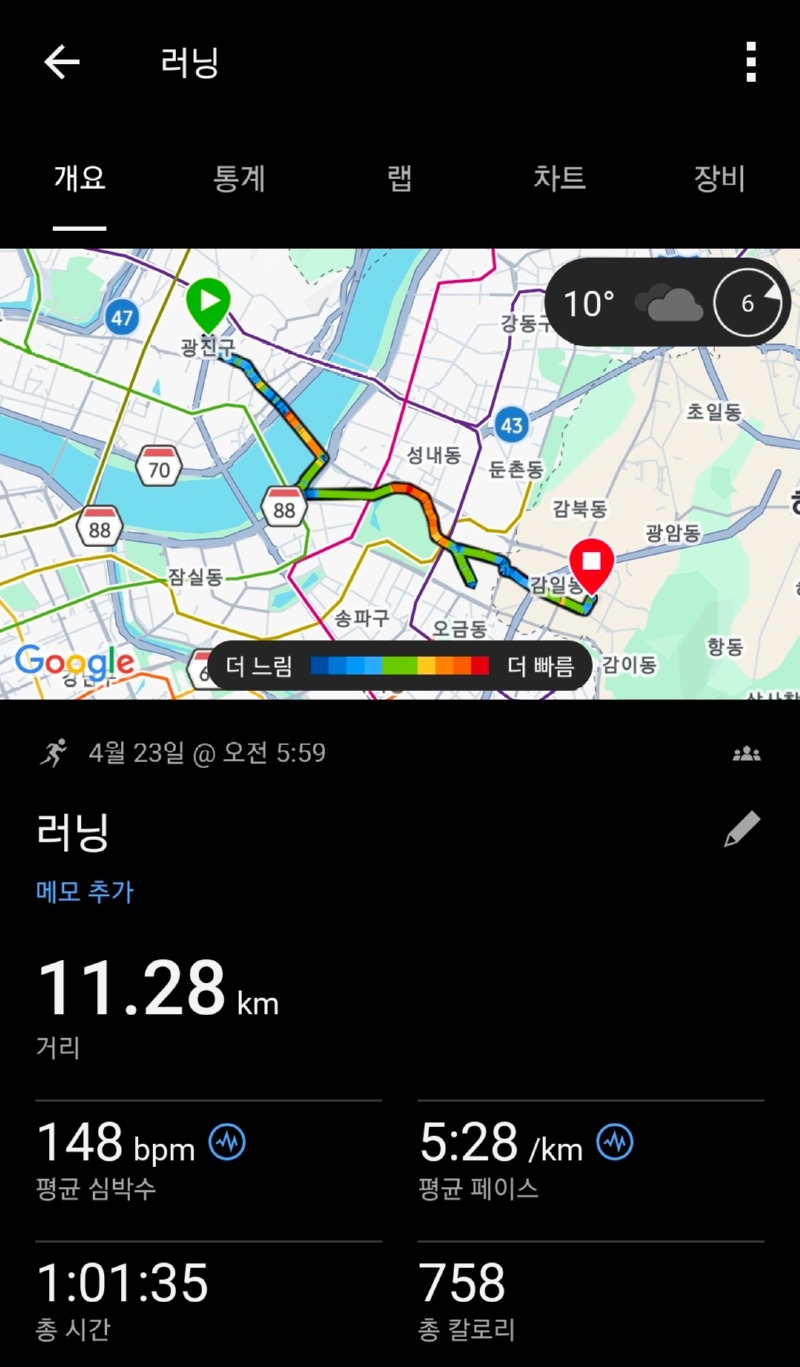Switch to the 랩 tab
Viewport: 800px width, 1367px height.
tap(399, 179)
